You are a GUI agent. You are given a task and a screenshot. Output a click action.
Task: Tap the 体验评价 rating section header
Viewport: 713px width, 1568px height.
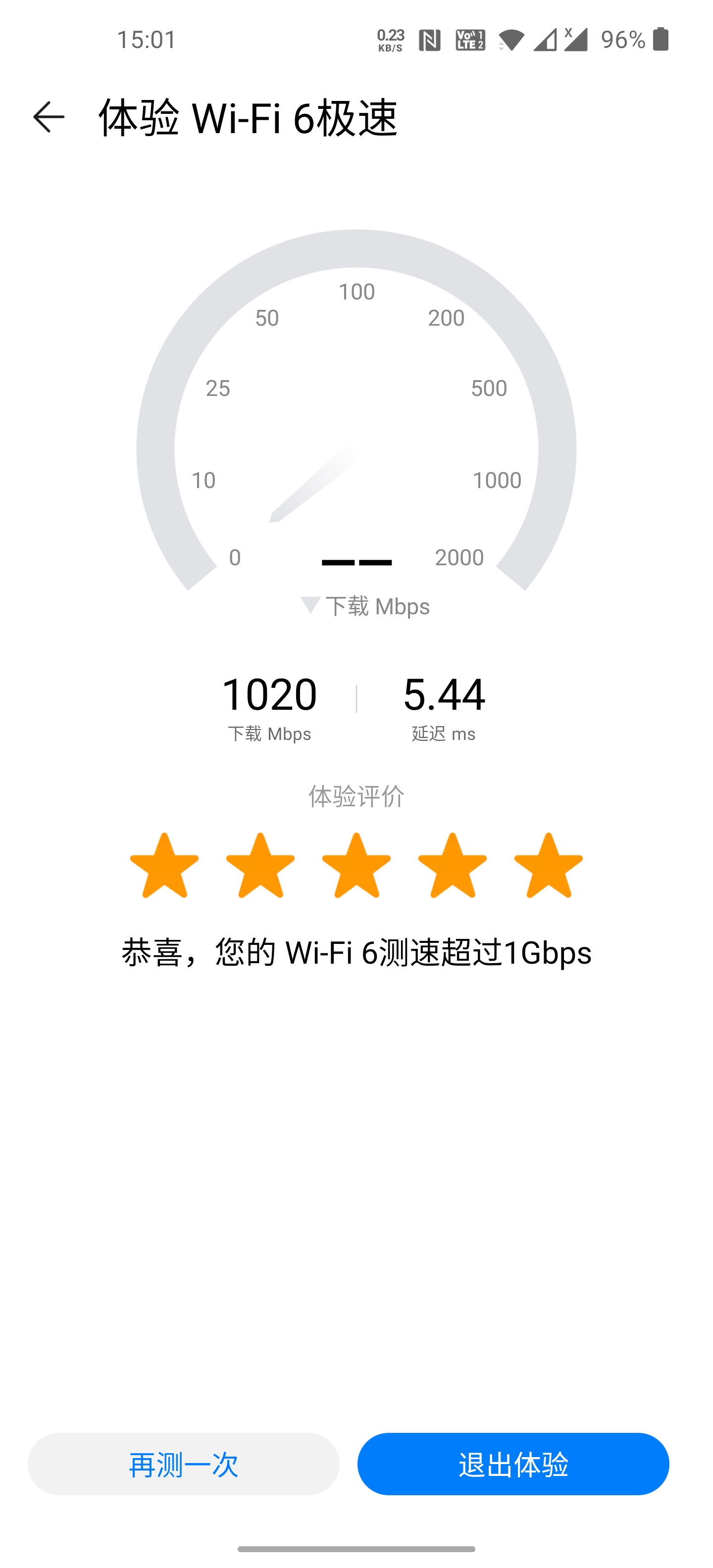(356, 796)
